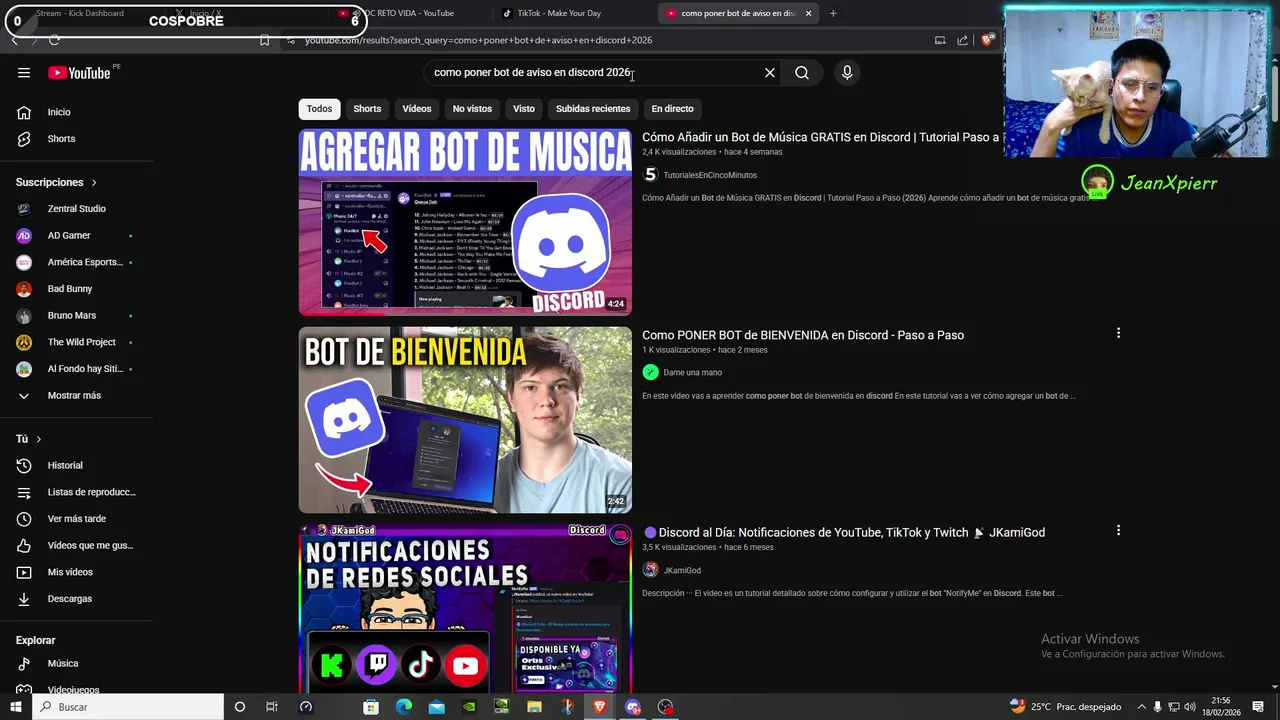The width and height of the screenshot is (1280, 720).
Task: Filter results by Vídeos chip
Action: click(x=417, y=109)
